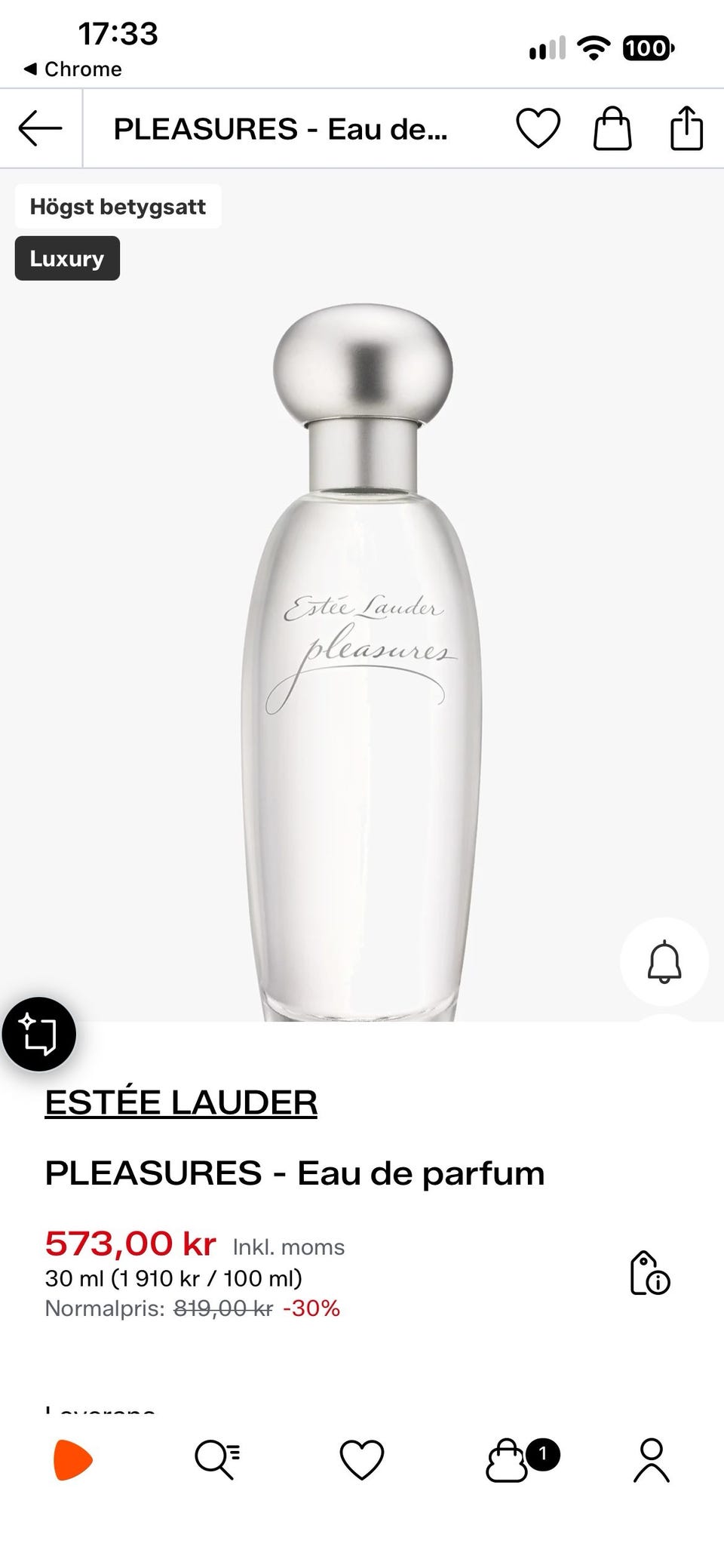
Task: Open the wishlist tab in the bottom bar
Action: (362, 1460)
